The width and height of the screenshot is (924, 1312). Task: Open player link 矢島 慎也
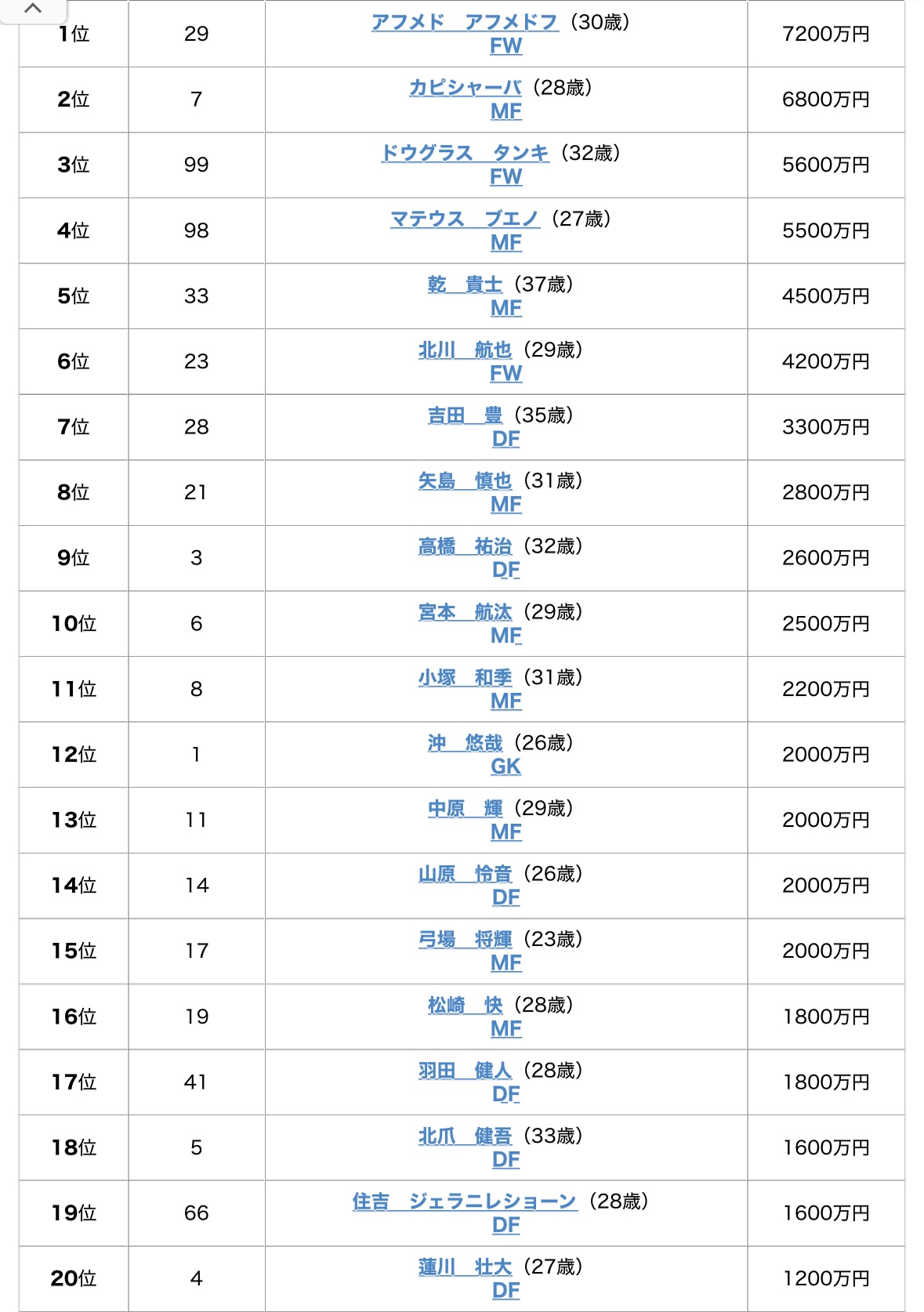pyautogui.click(x=465, y=480)
